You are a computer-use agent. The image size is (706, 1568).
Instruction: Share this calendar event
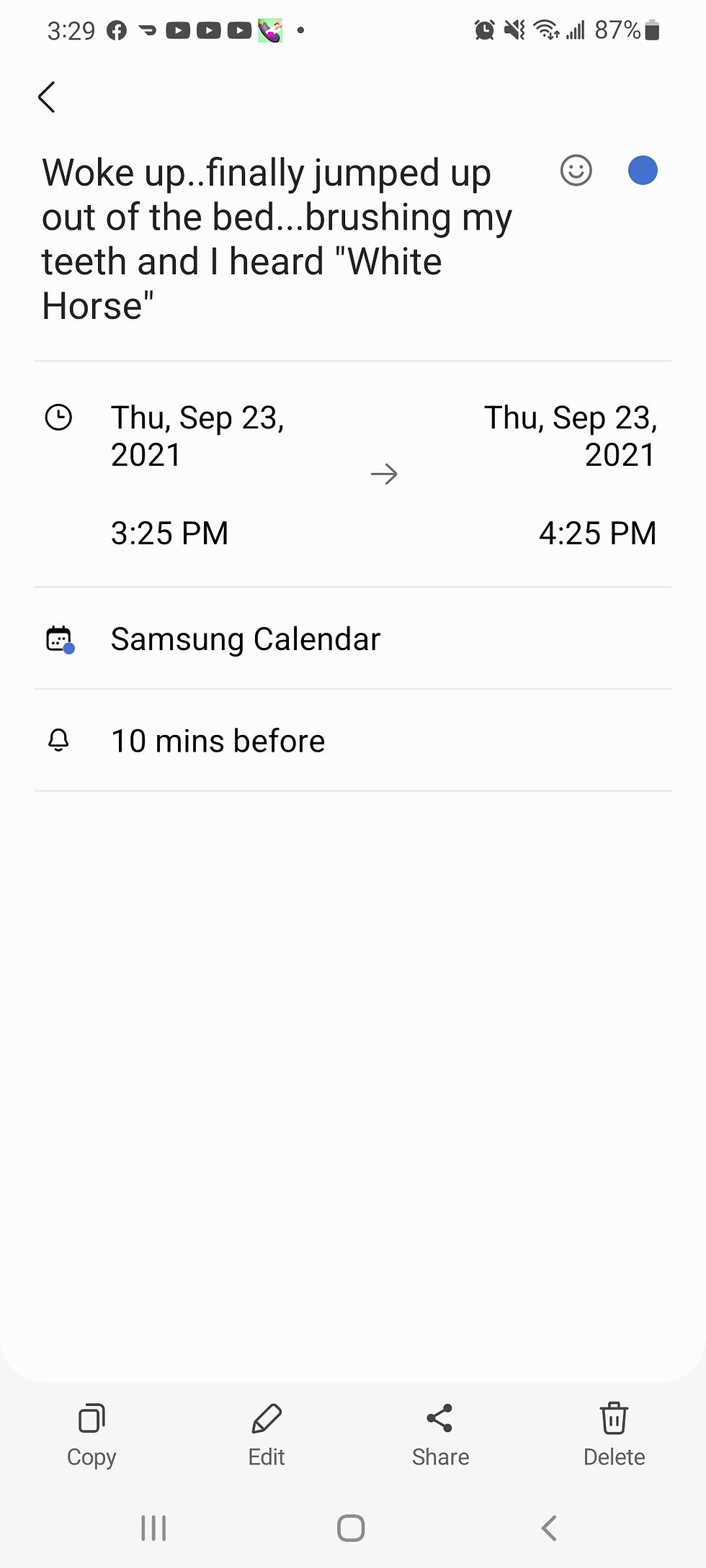[440, 1434]
